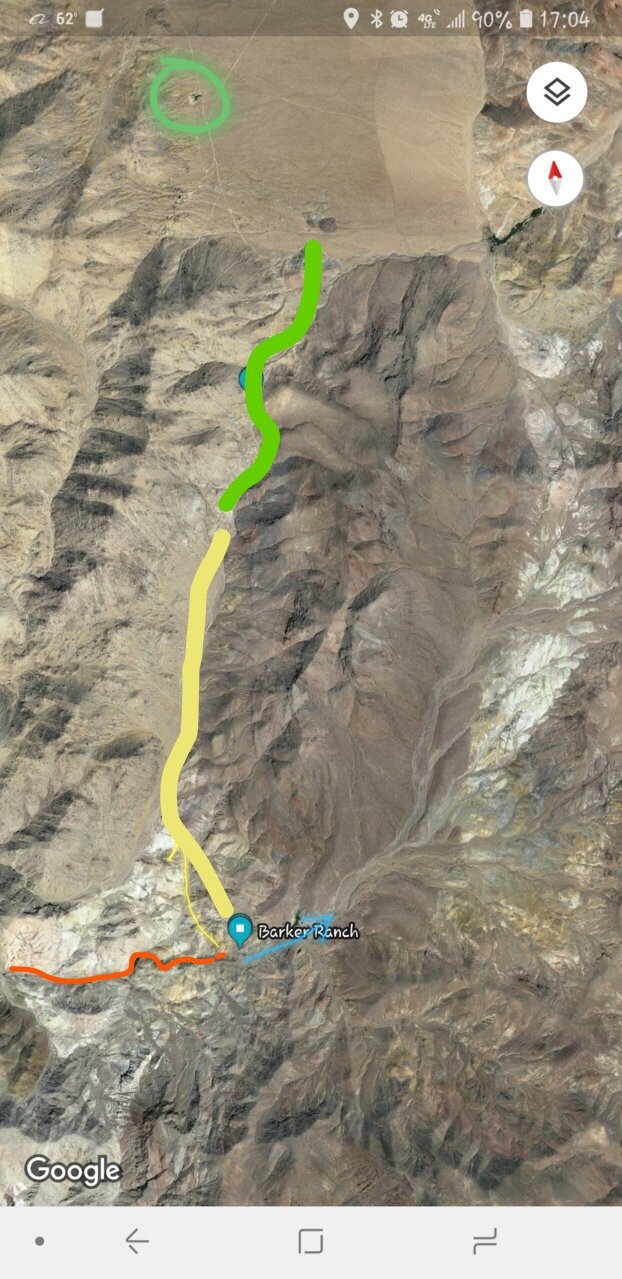This screenshot has height=1279, width=622.
Task: Select the Barker Ranch map pin
Action: (240, 929)
